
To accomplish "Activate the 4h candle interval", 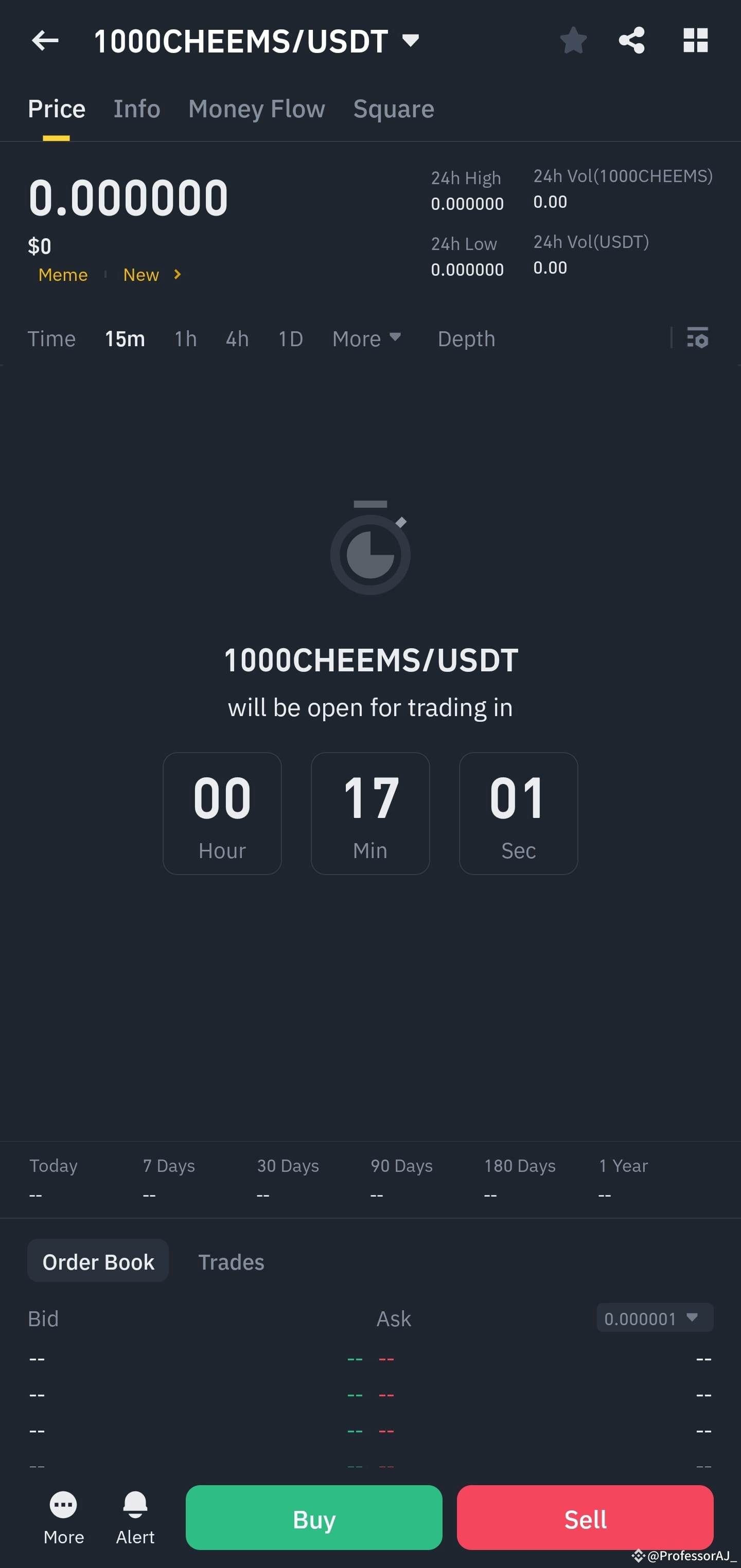I will point(237,338).
